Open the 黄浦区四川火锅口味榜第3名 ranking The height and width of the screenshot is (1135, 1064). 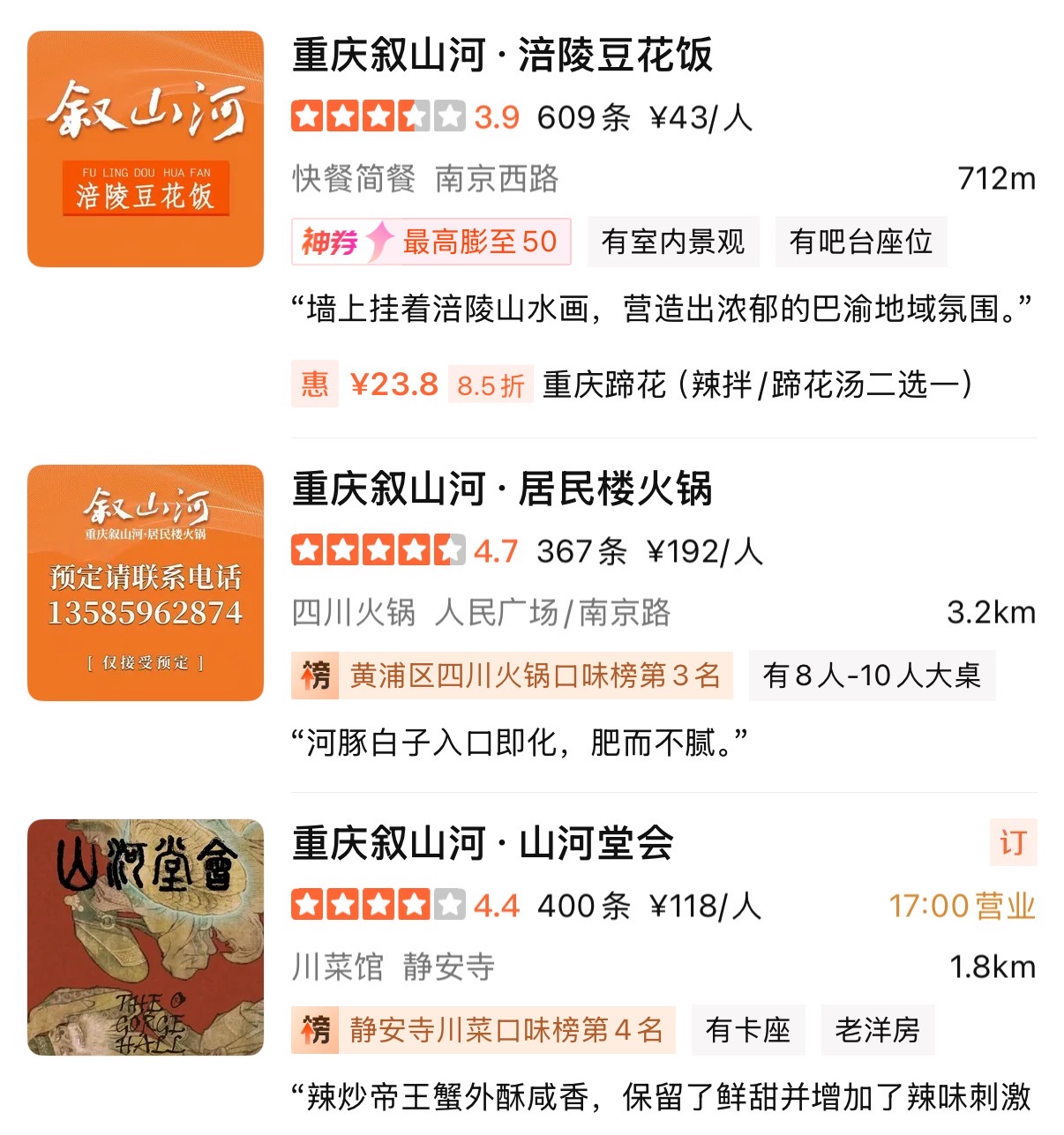pyautogui.click(x=512, y=676)
